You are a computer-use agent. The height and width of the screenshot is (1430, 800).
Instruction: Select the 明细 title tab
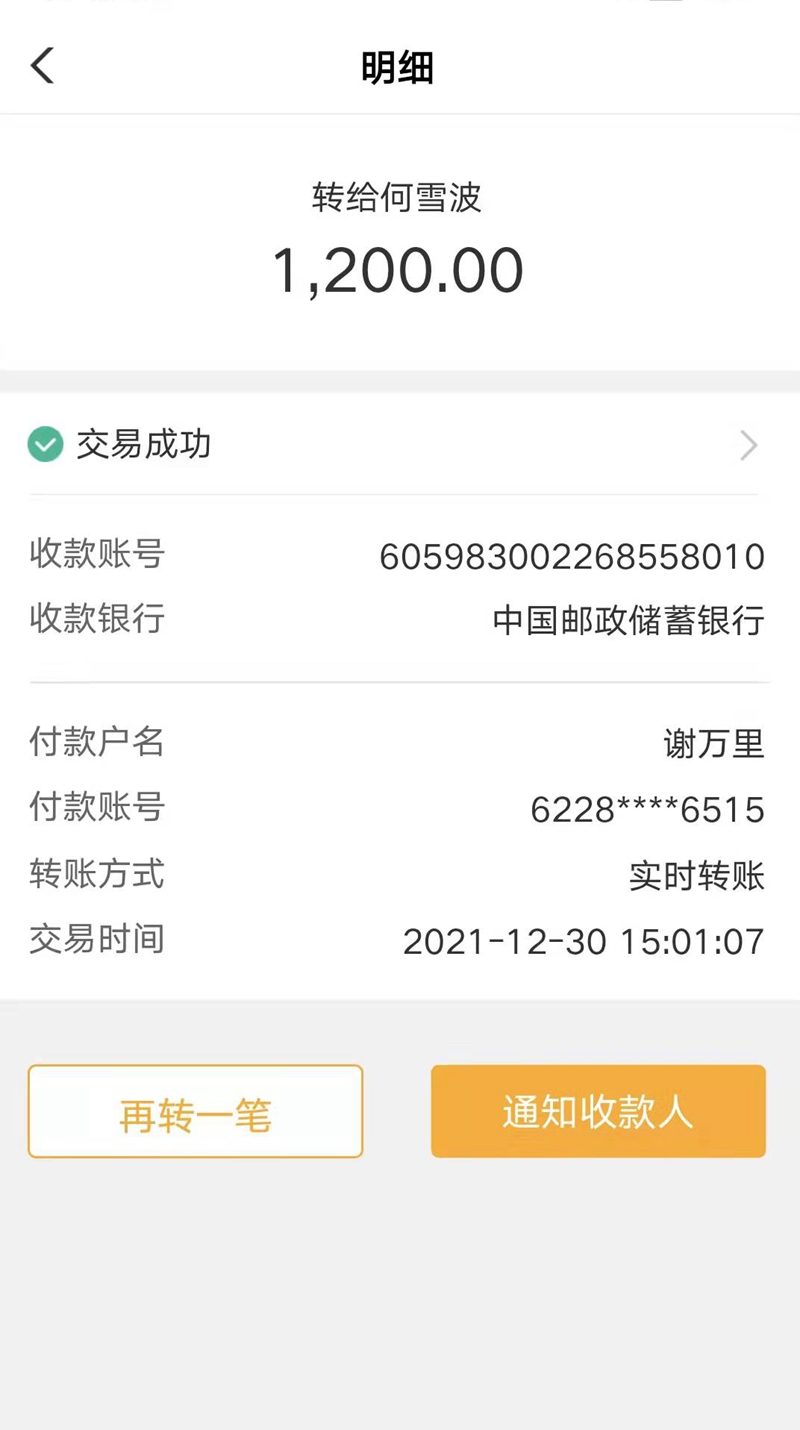[398, 68]
